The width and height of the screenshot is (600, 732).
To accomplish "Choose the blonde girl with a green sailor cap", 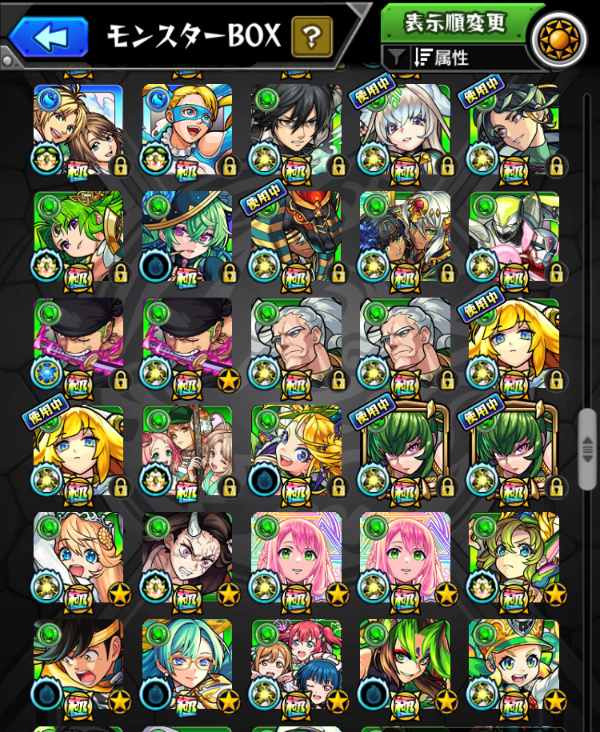I will click(513, 666).
